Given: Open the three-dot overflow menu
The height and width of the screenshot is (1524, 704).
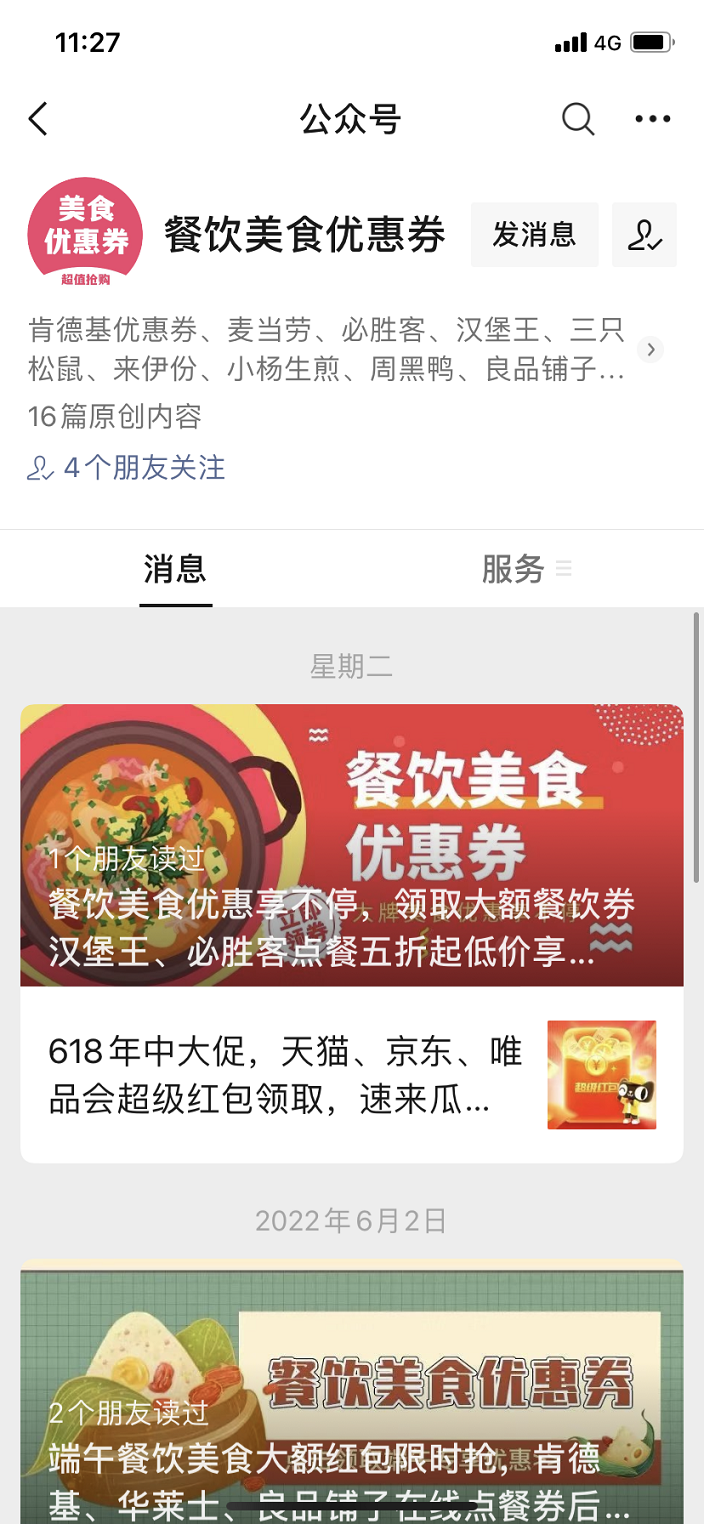Looking at the screenshot, I should click(x=653, y=120).
